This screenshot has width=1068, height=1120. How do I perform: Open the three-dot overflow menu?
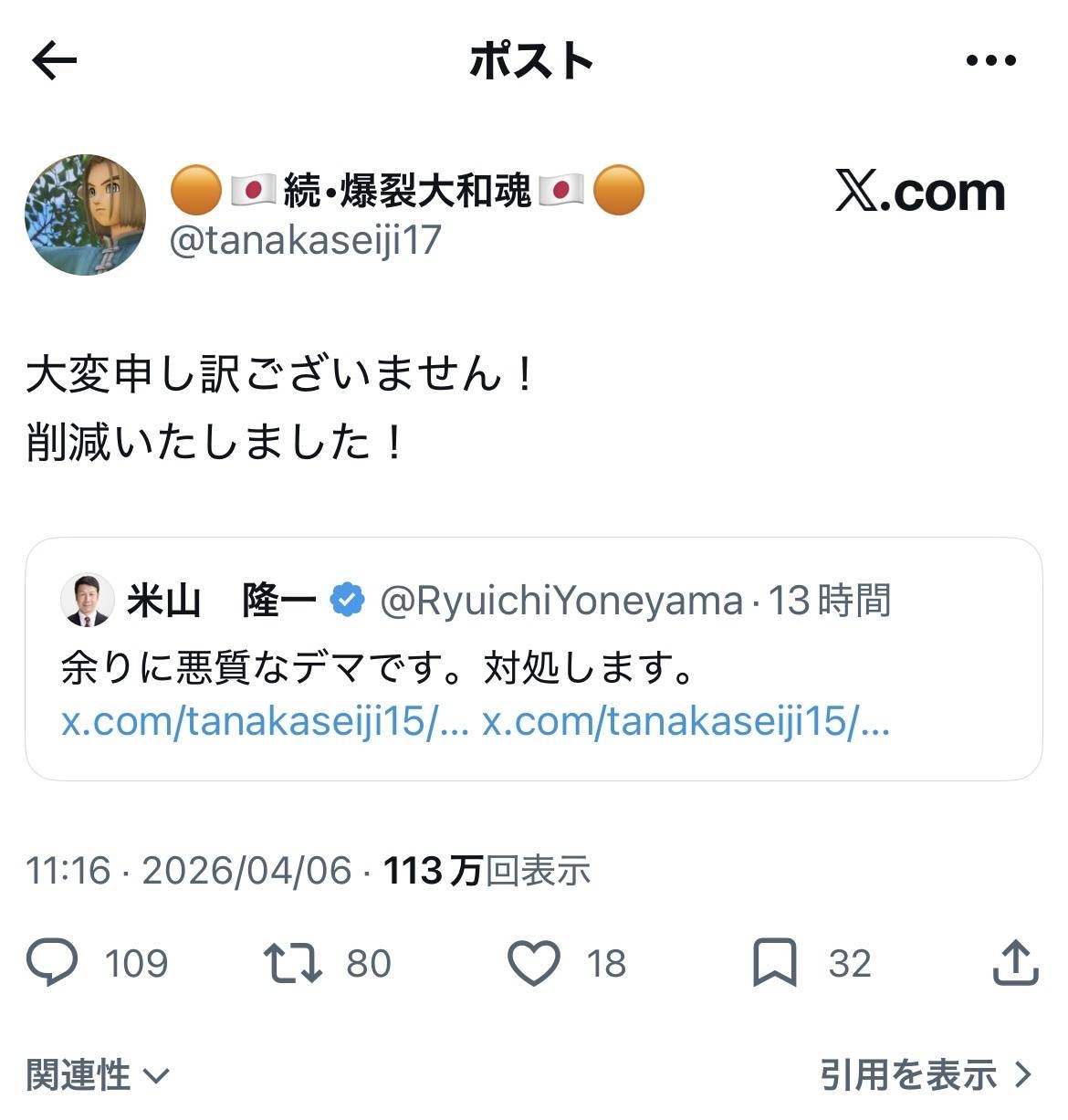pyautogui.click(x=990, y=61)
